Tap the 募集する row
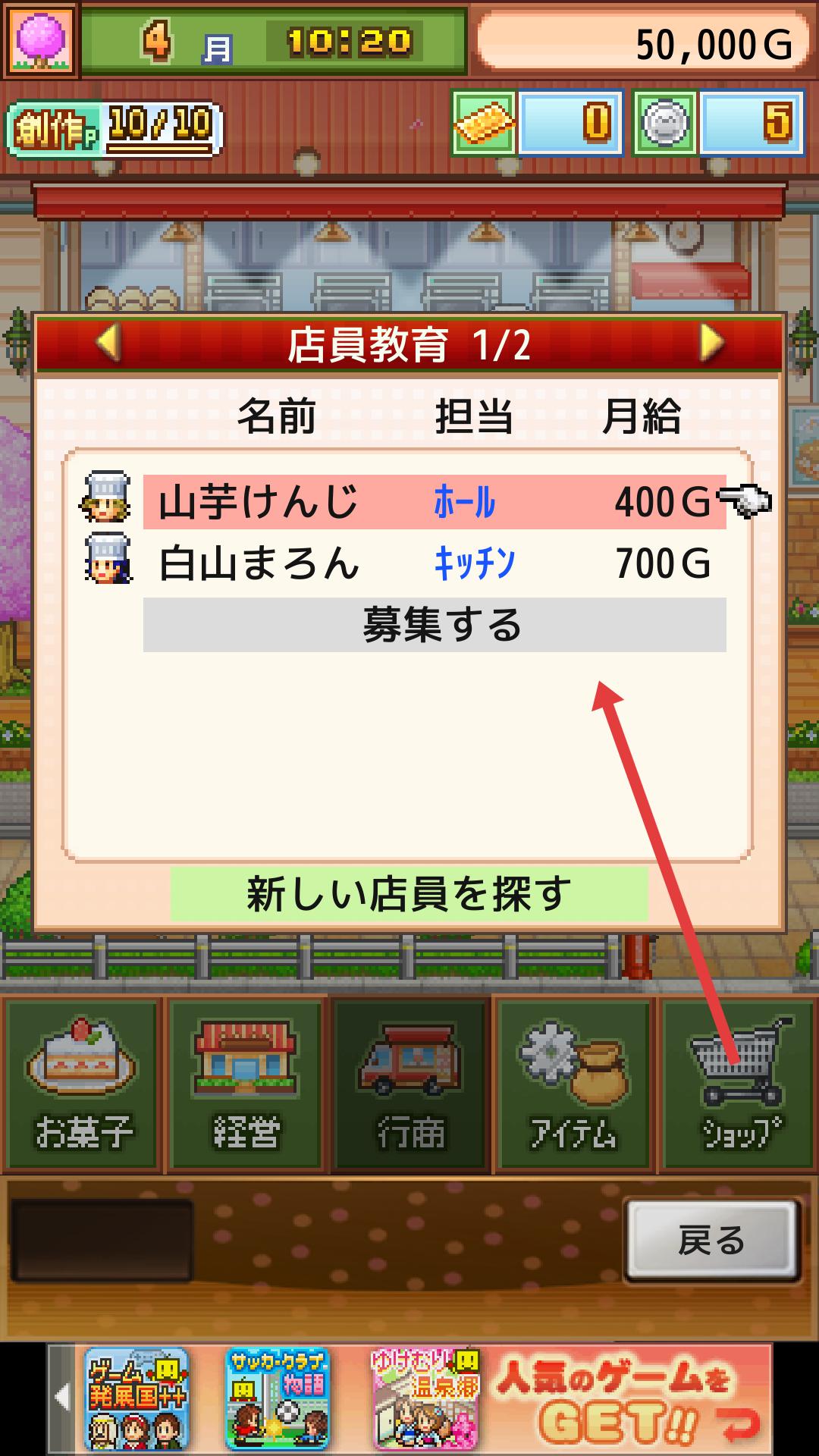This screenshot has height=1456, width=819. coord(434,625)
